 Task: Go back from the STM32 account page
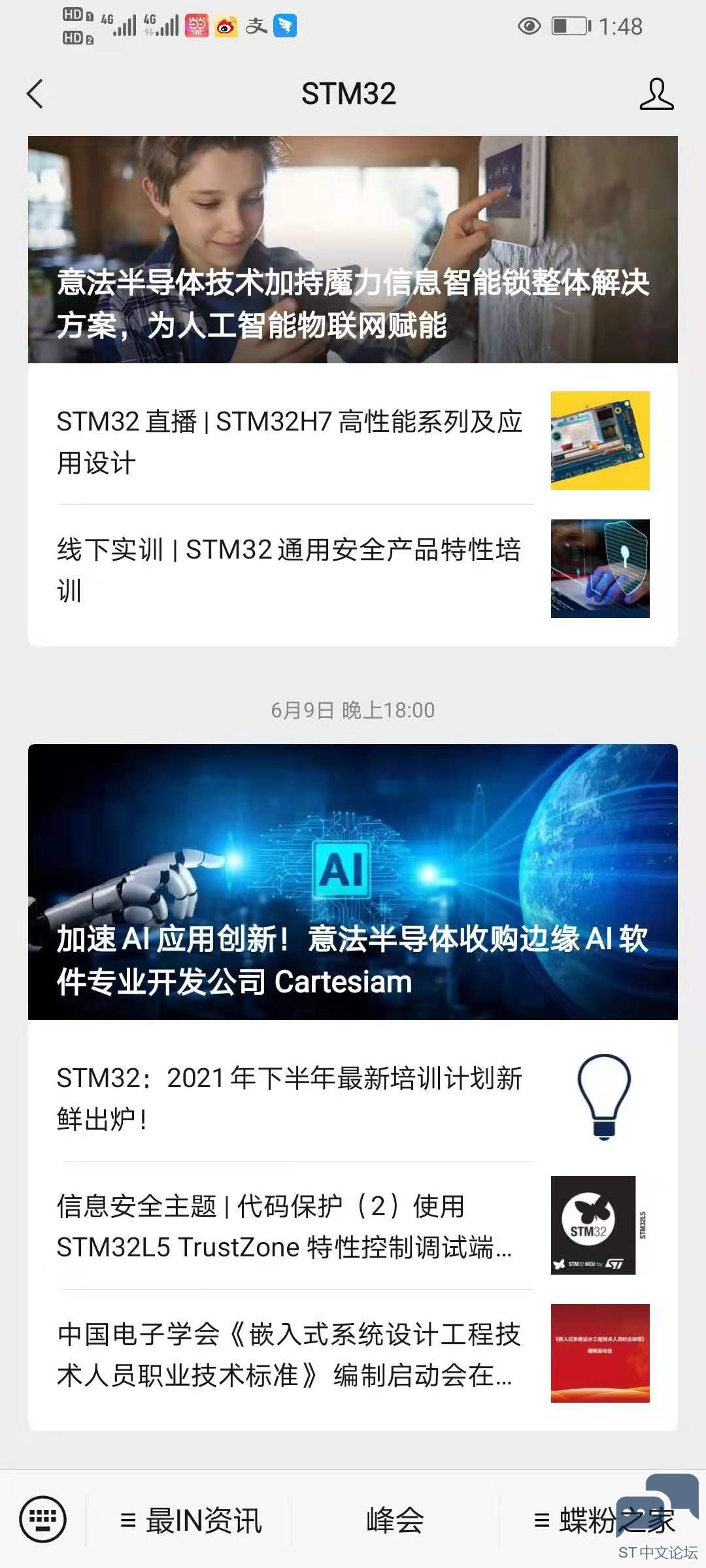35,94
